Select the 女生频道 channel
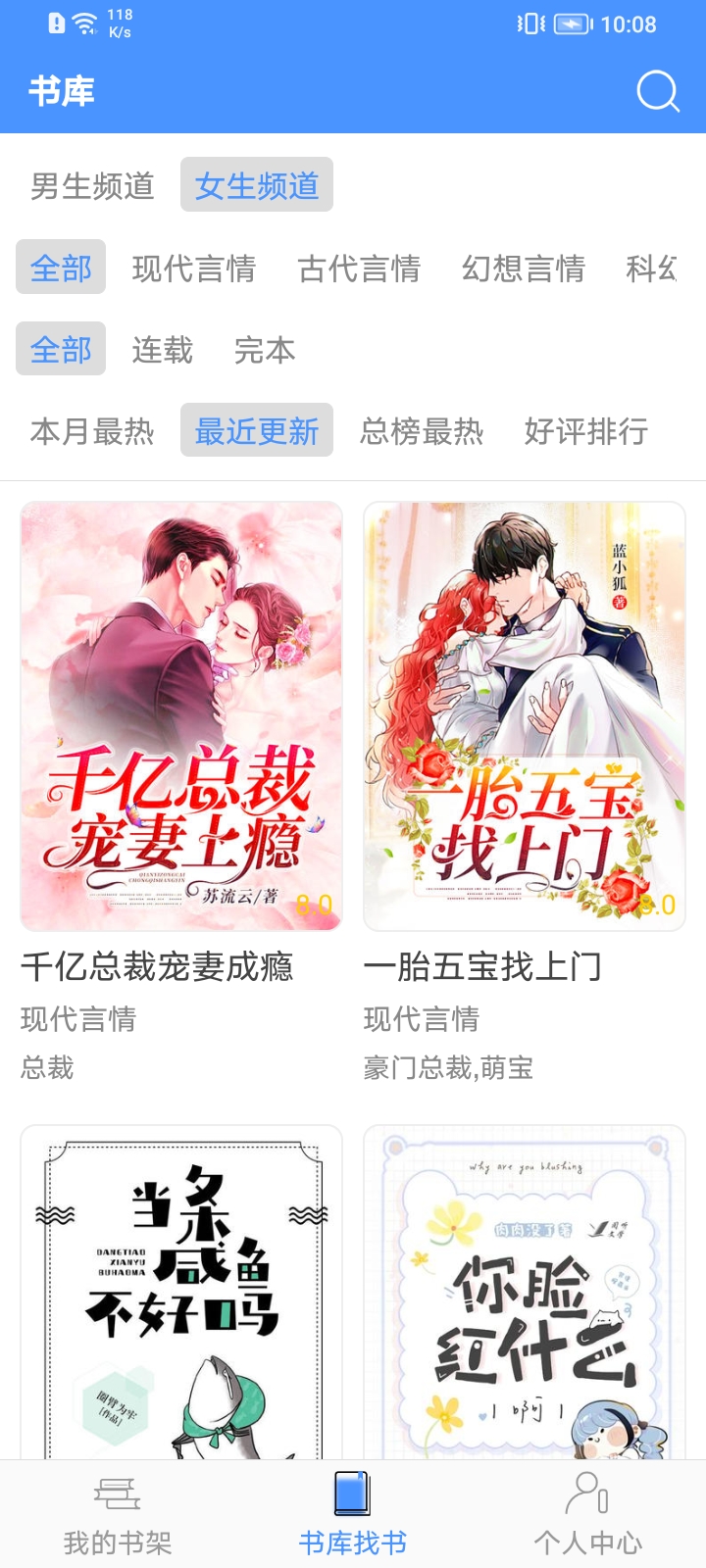Viewport: 706px width, 1568px height. [257, 185]
